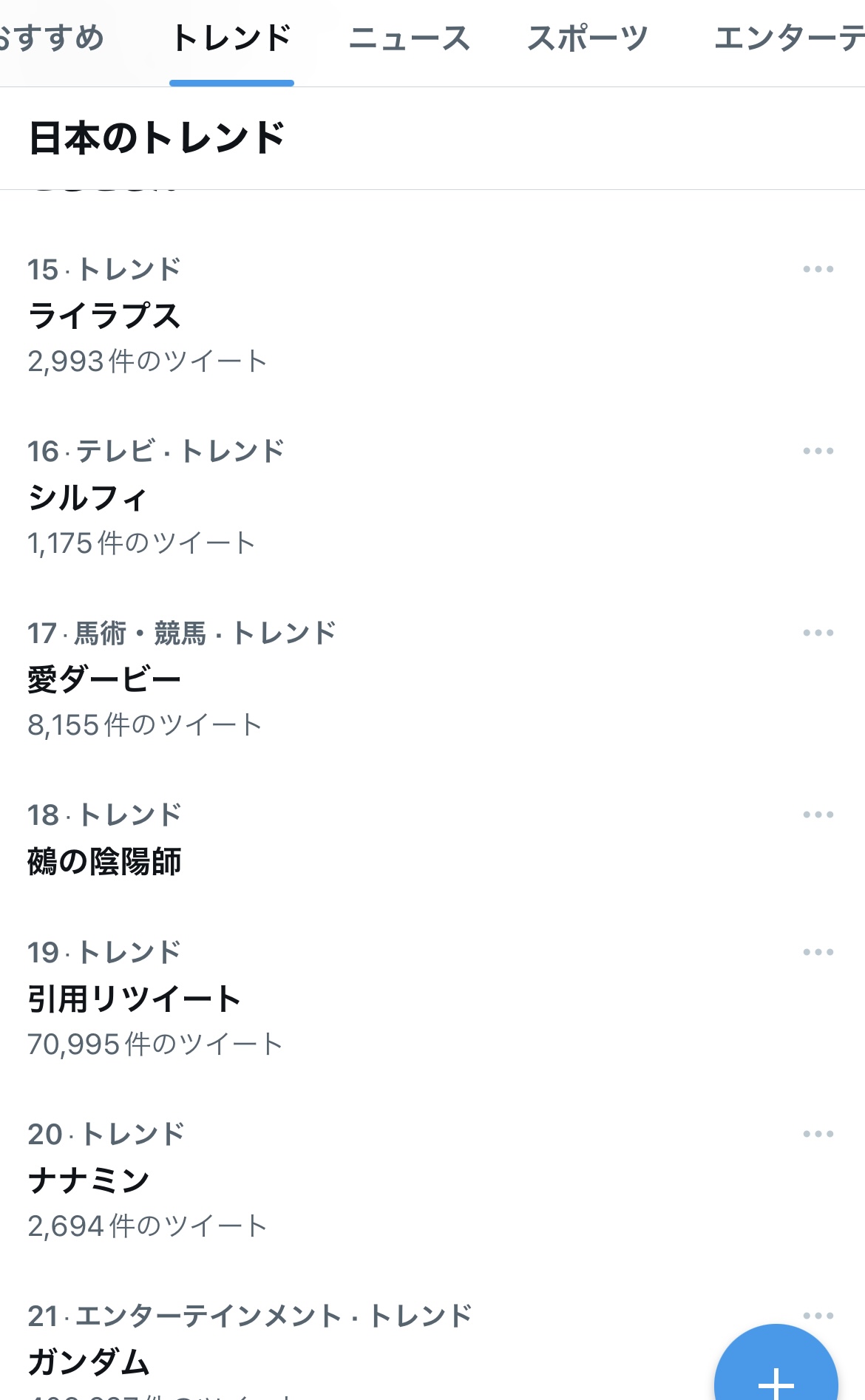
Task: Go to the エンターテイメント tab
Action: pyautogui.click(x=788, y=38)
